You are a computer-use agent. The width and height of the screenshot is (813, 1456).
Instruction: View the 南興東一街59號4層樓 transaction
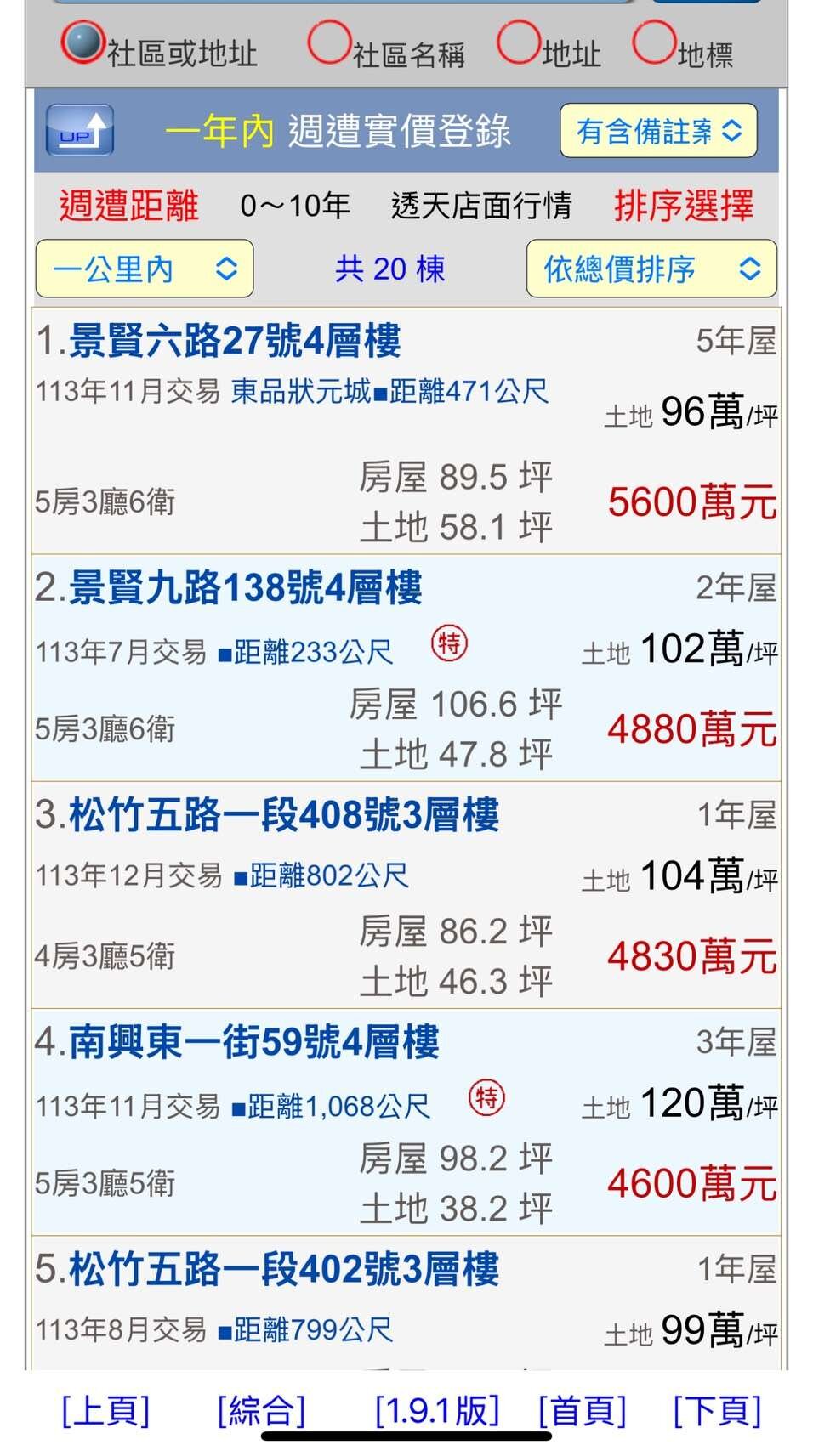pyautogui.click(x=253, y=1042)
